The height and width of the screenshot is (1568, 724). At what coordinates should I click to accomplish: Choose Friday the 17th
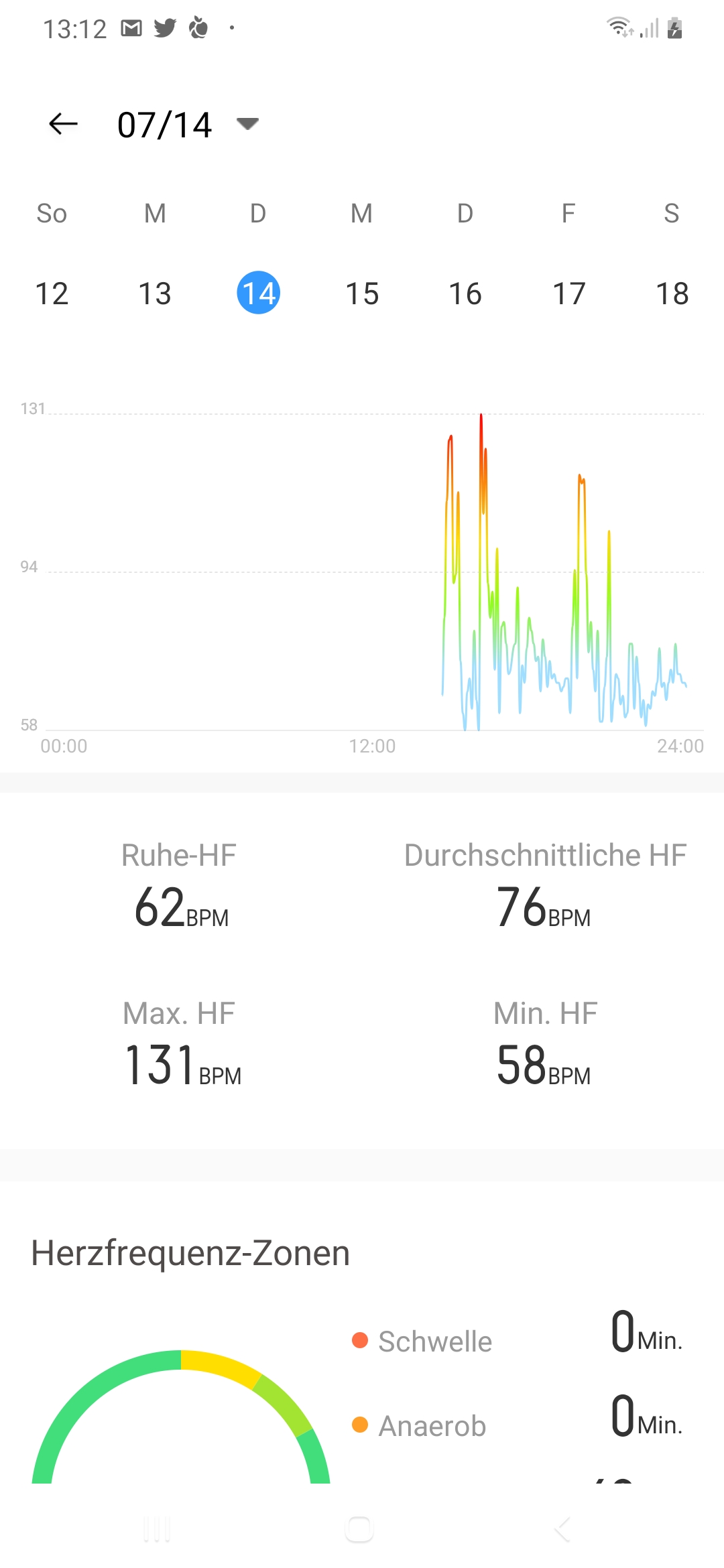pyautogui.click(x=568, y=293)
